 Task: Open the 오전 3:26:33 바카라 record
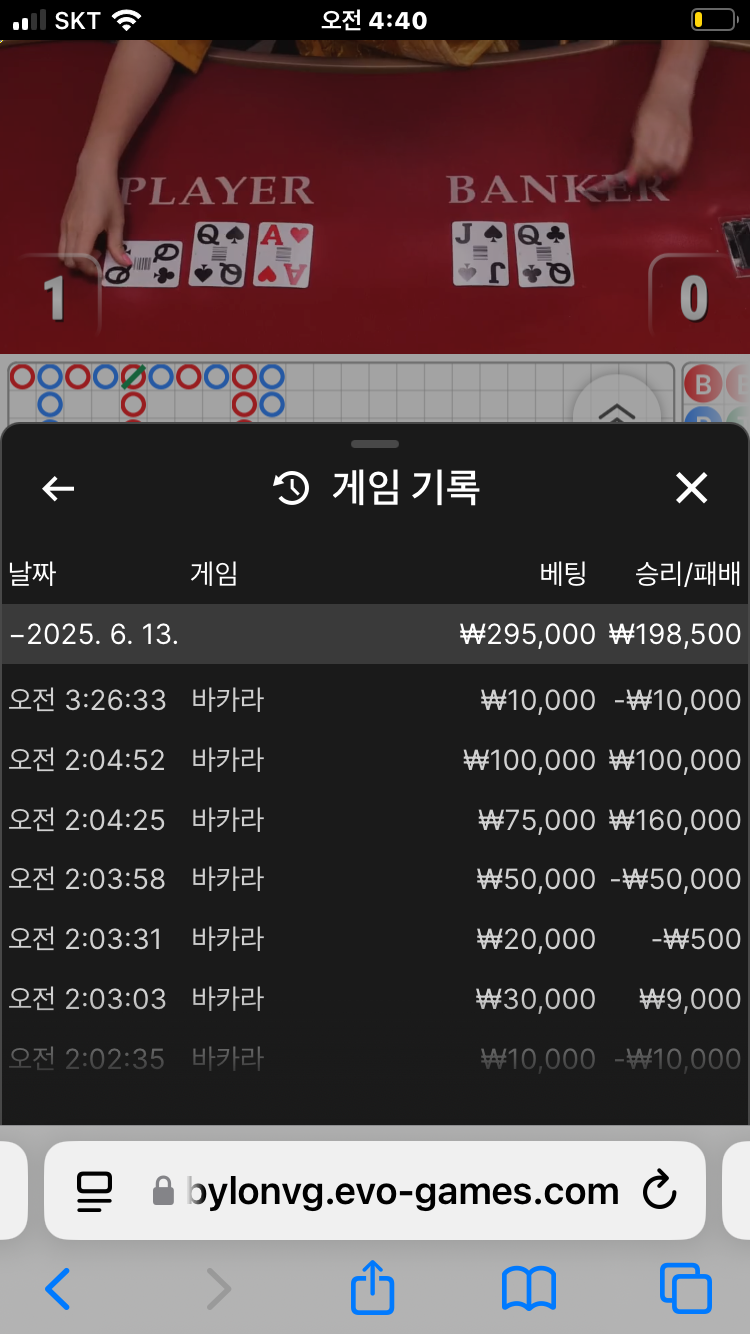375,700
